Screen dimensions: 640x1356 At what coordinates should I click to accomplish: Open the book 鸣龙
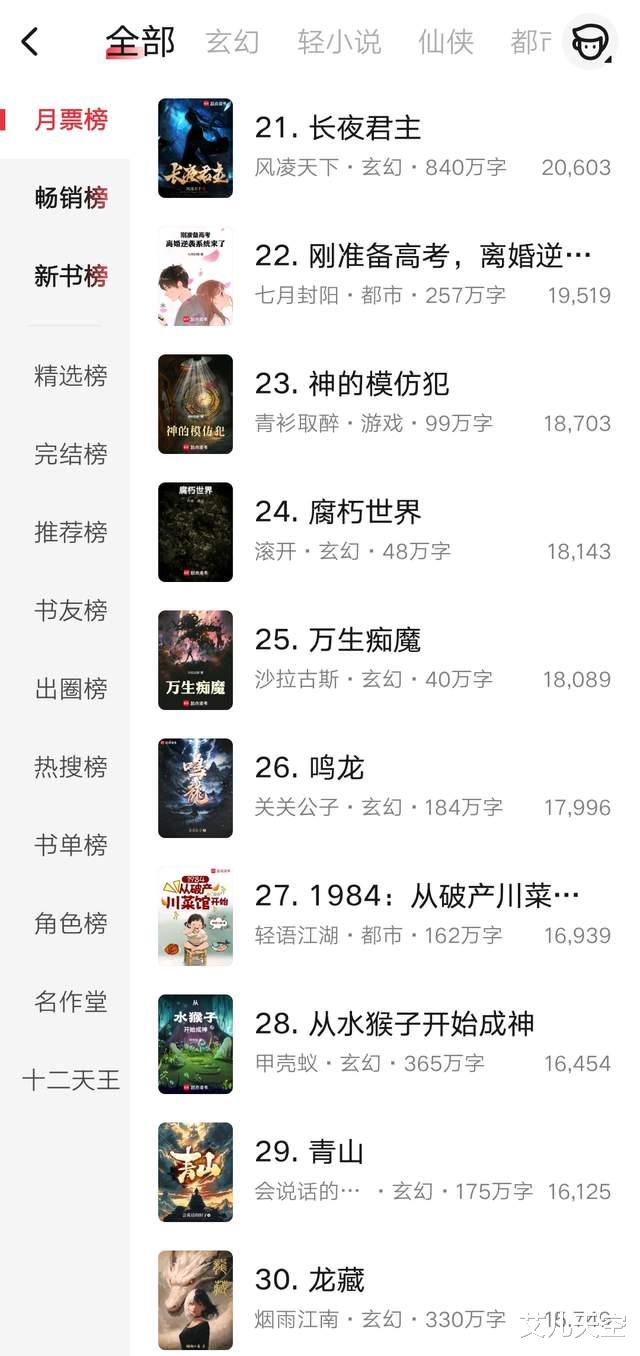310,768
